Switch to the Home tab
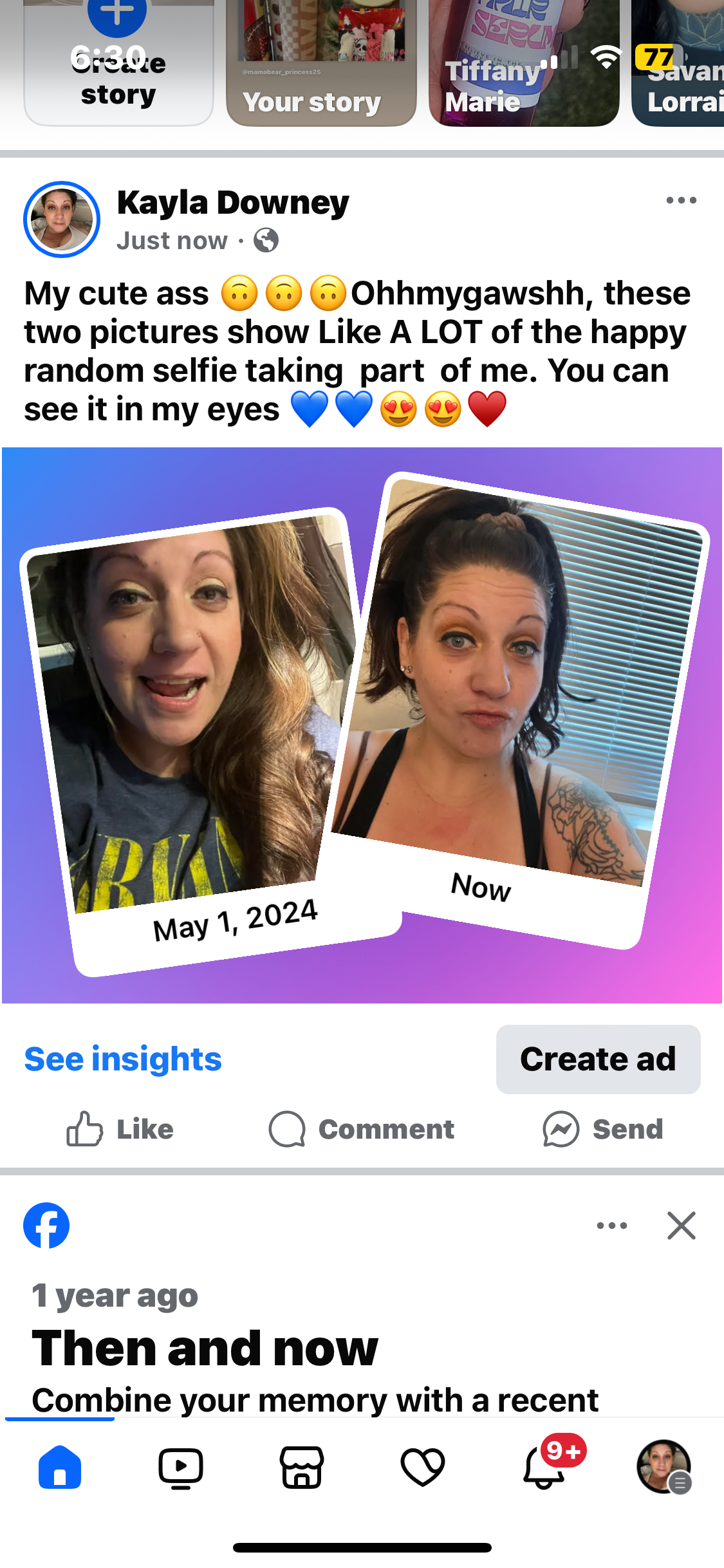The width and height of the screenshot is (724, 1568). [60, 1468]
